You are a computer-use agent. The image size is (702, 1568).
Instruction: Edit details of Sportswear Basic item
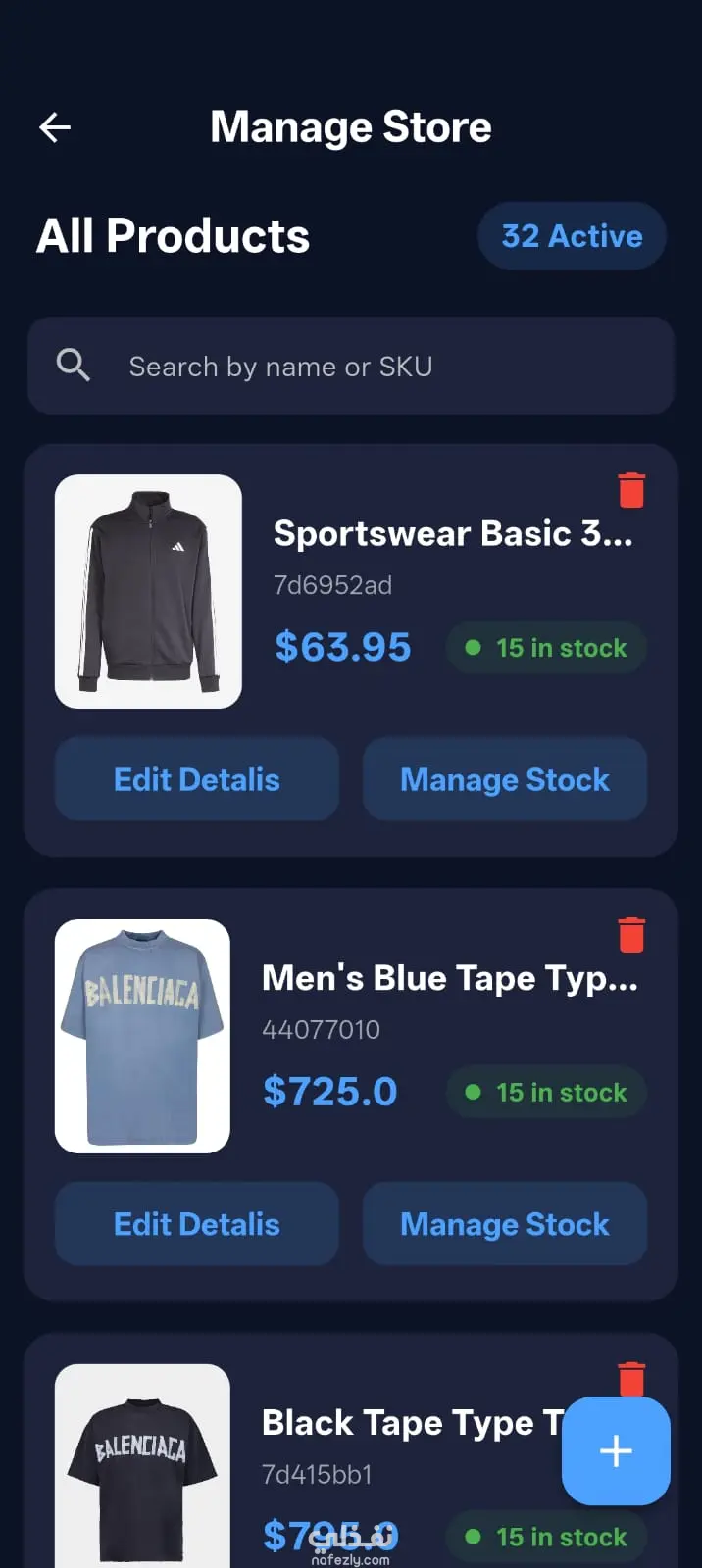[197, 779]
